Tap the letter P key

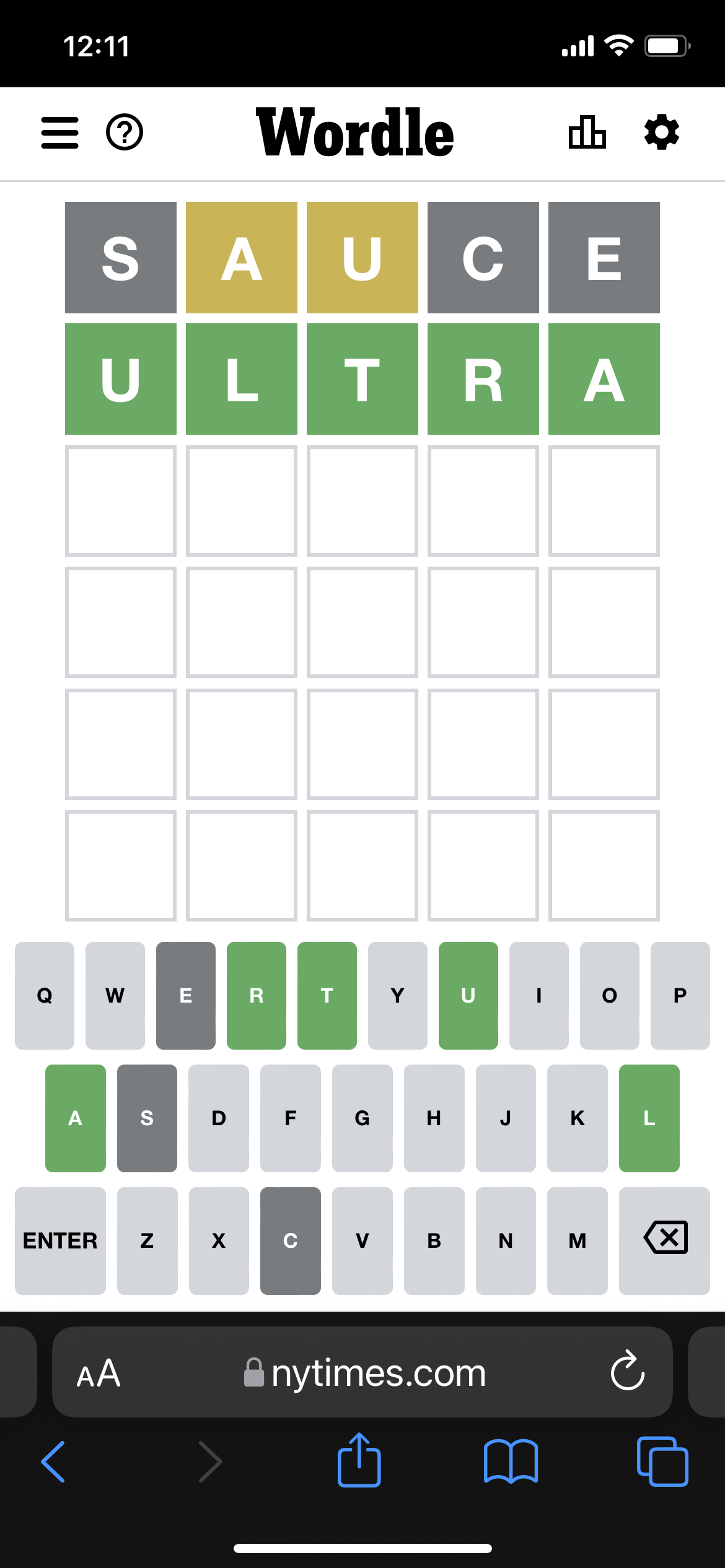[680, 995]
